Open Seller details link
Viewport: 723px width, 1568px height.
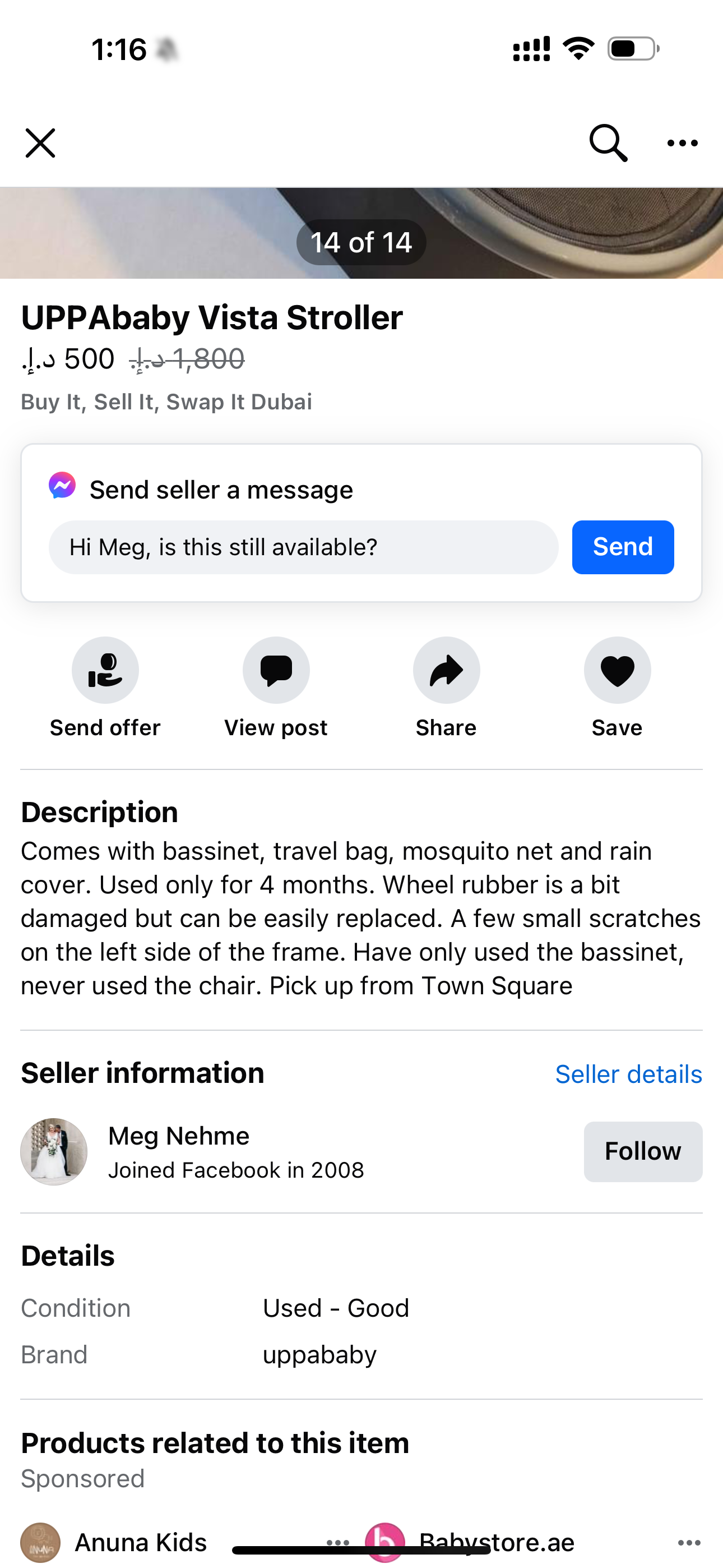[x=629, y=1074]
